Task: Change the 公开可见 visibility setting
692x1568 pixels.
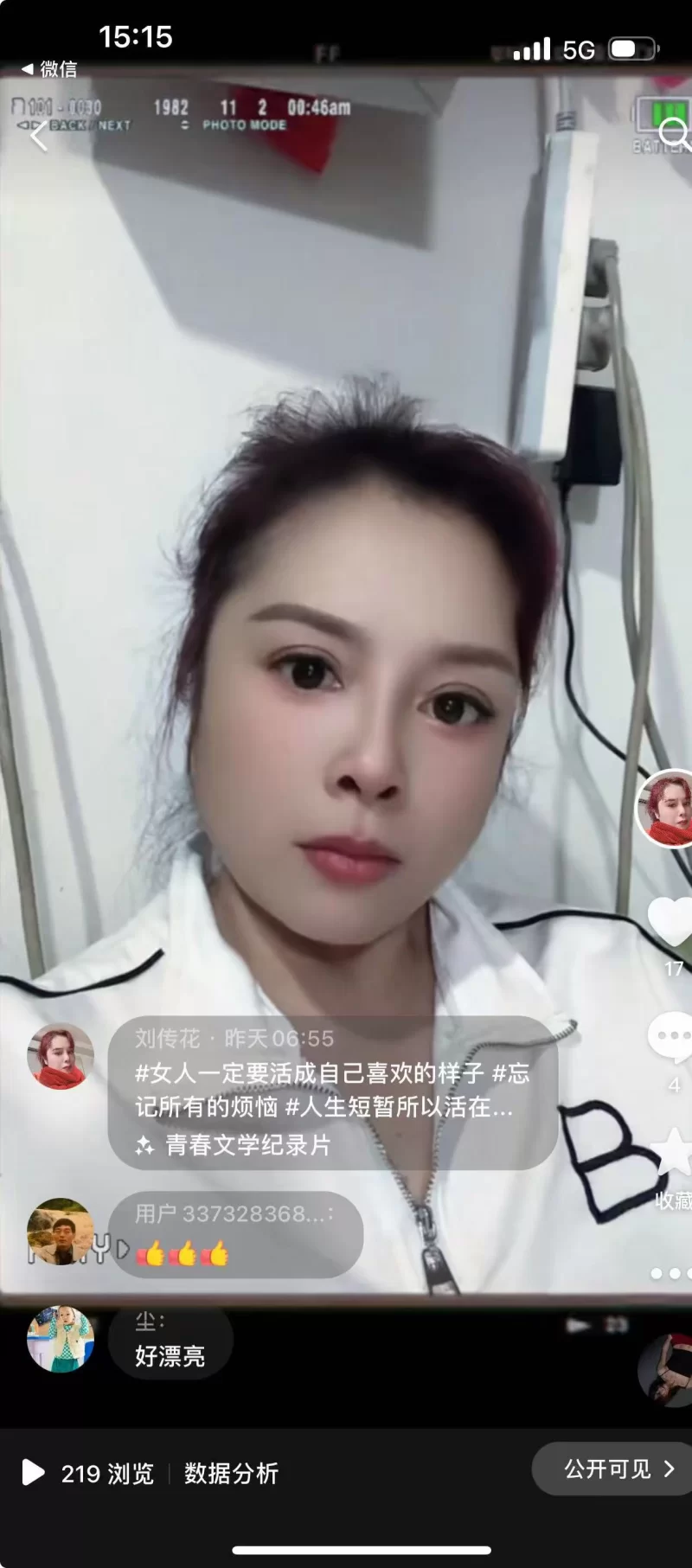Action: (x=618, y=1469)
